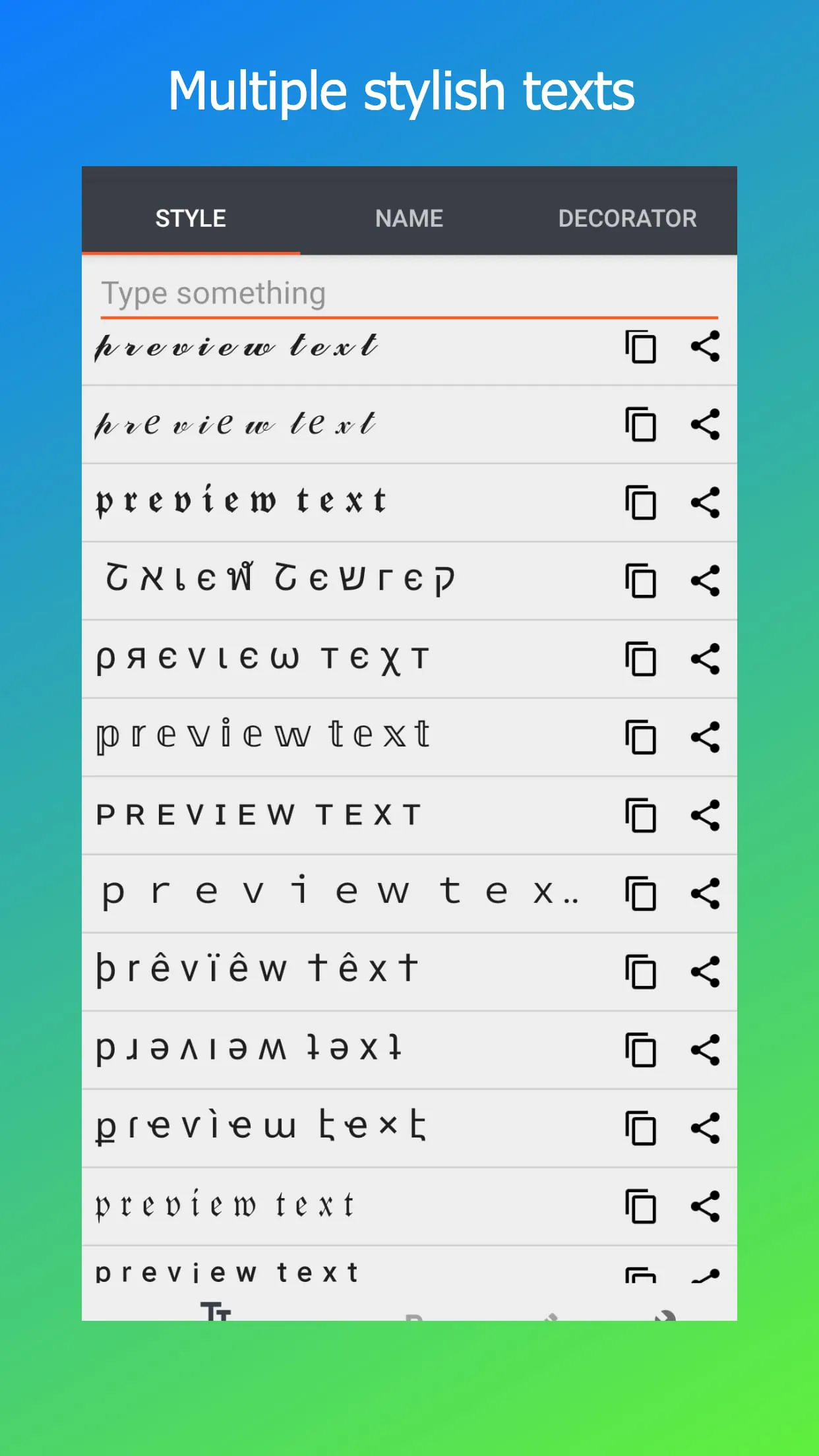This screenshot has height=1456, width=819.
Task: Copy the small gothic preview text row
Action: [x=640, y=1203]
